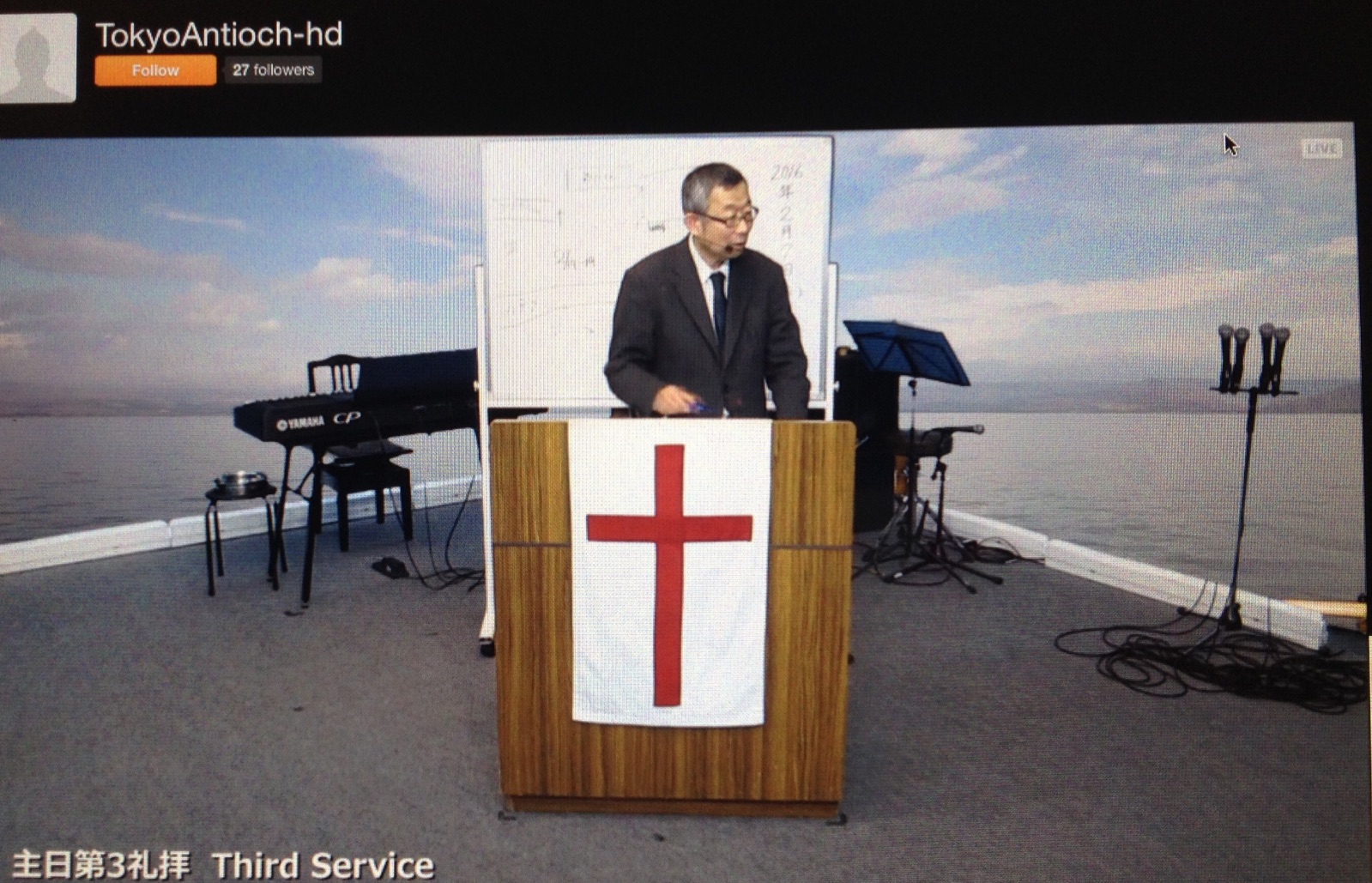The height and width of the screenshot is (883, 1372).
Task: View the 27 followers list
Action: 273,70
